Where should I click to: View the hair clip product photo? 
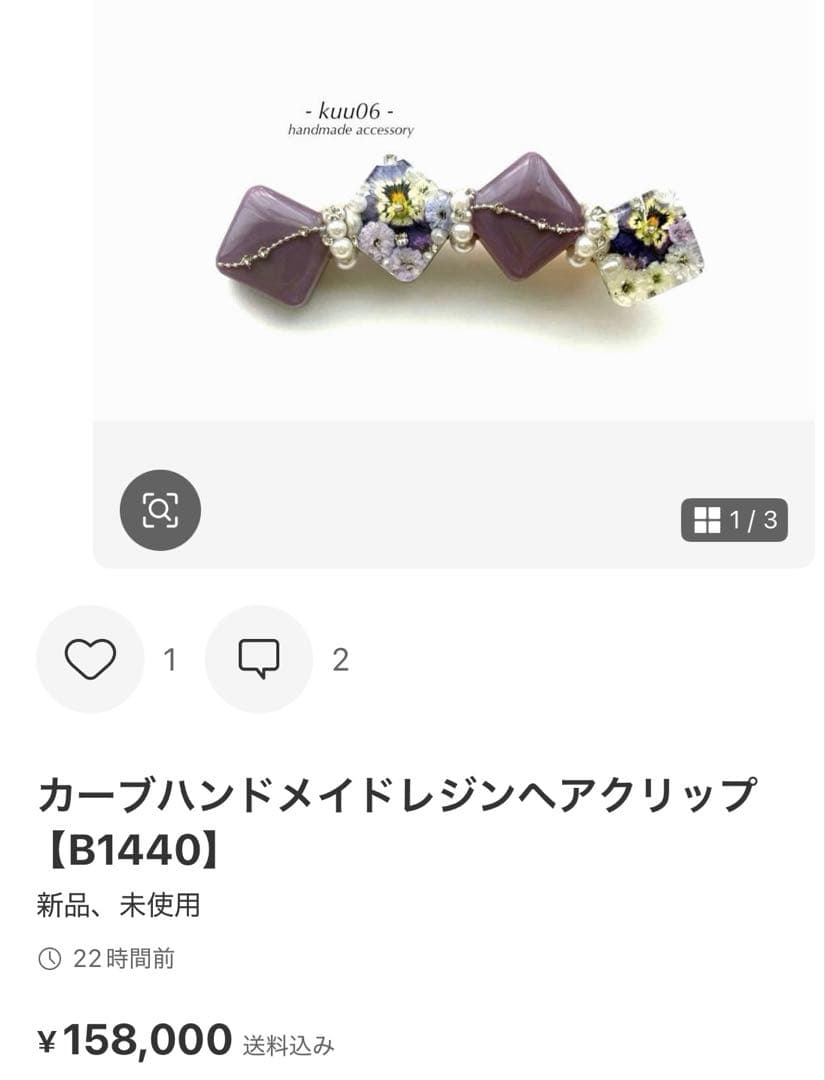[459, 230]
